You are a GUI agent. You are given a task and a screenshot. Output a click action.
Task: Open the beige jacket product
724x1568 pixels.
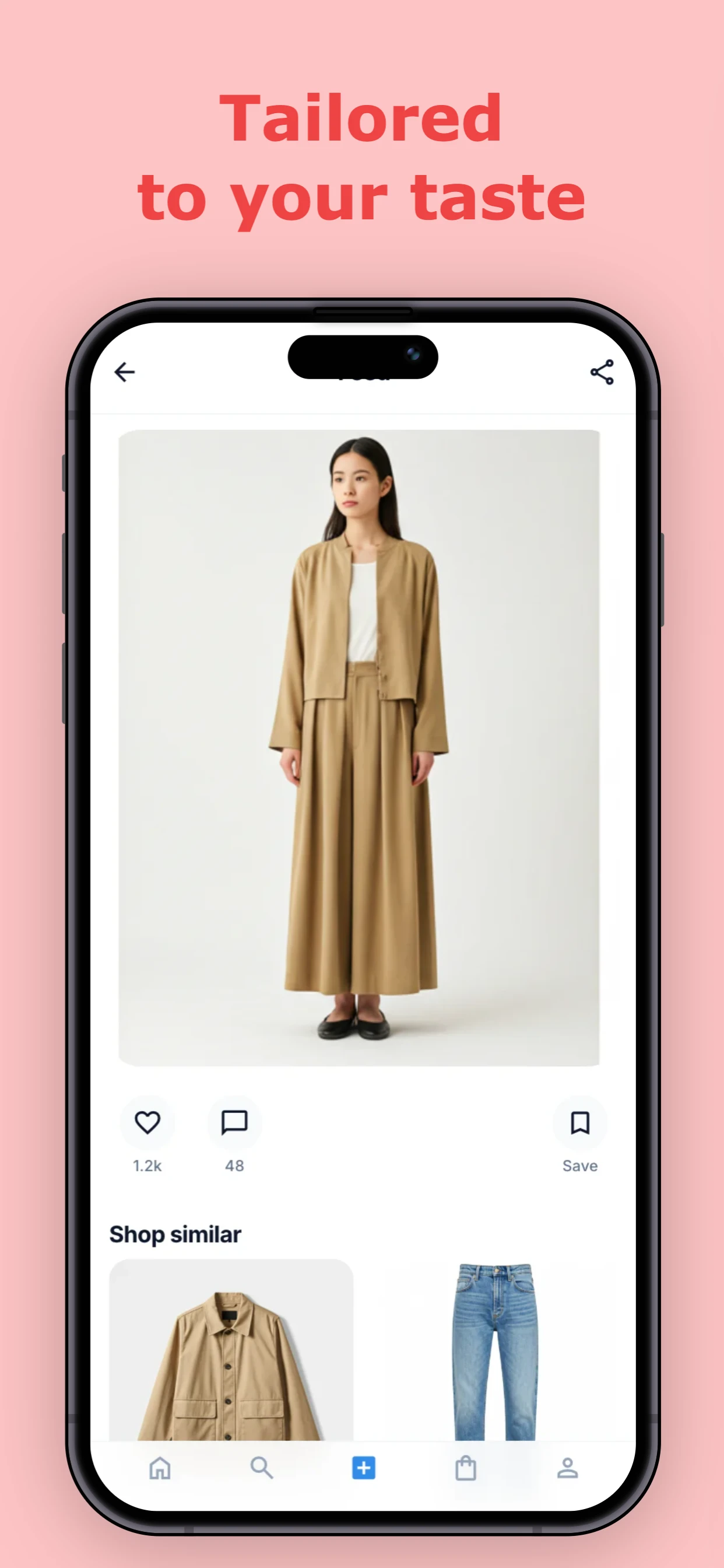click(x=231, y=1370)
